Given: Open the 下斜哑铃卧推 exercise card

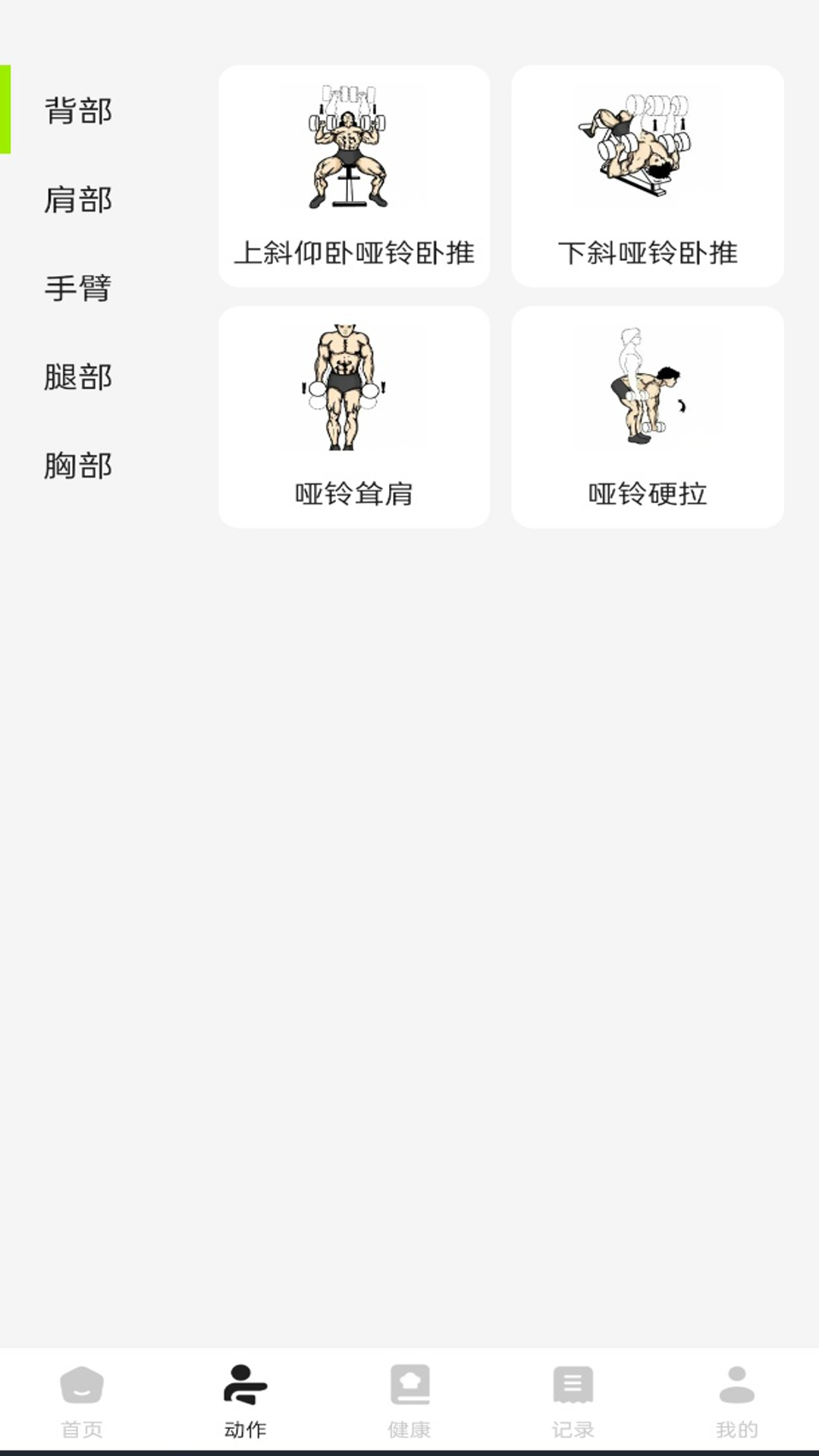Looking at the screenshot, I should [647, 174].
